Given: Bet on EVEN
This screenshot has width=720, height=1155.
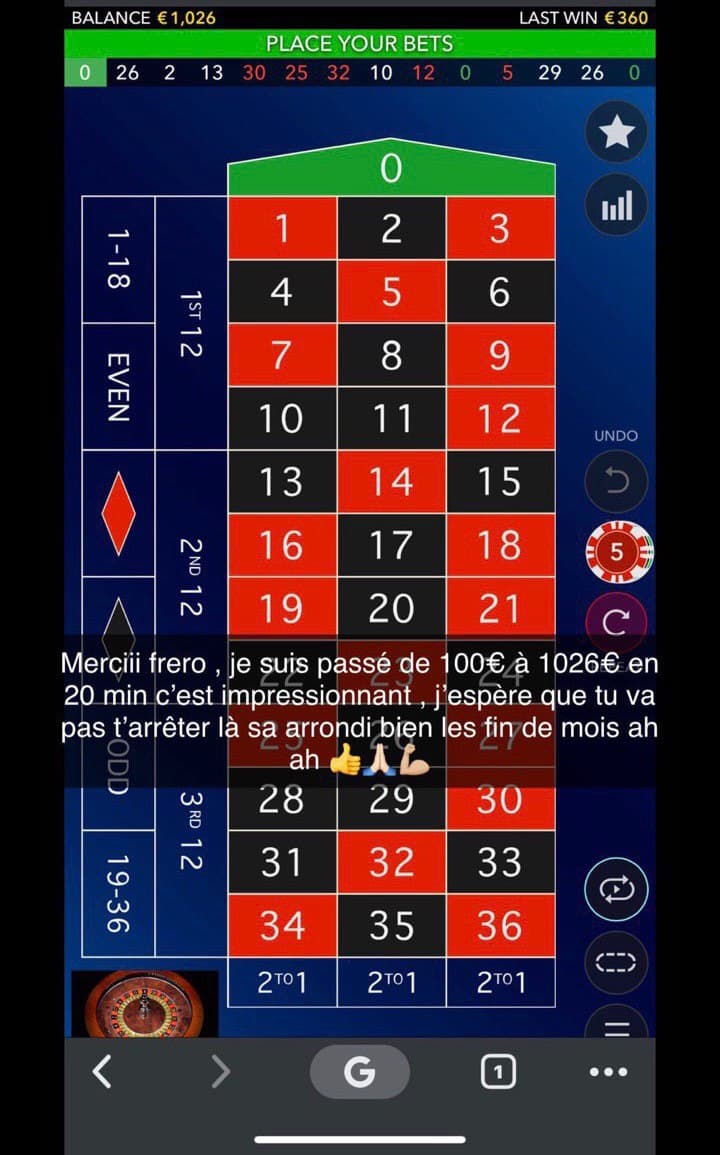Looking at the screenshot, I should [x=118, y=386].
